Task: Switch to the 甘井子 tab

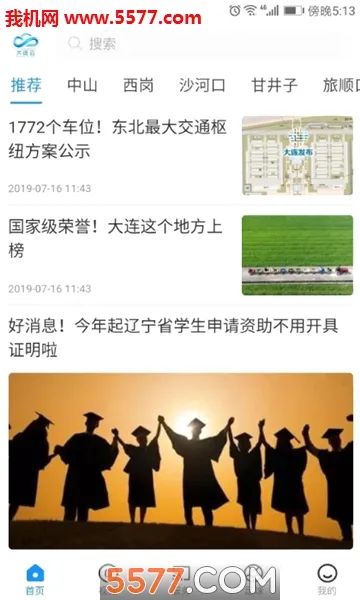Action: pos(274,85)
